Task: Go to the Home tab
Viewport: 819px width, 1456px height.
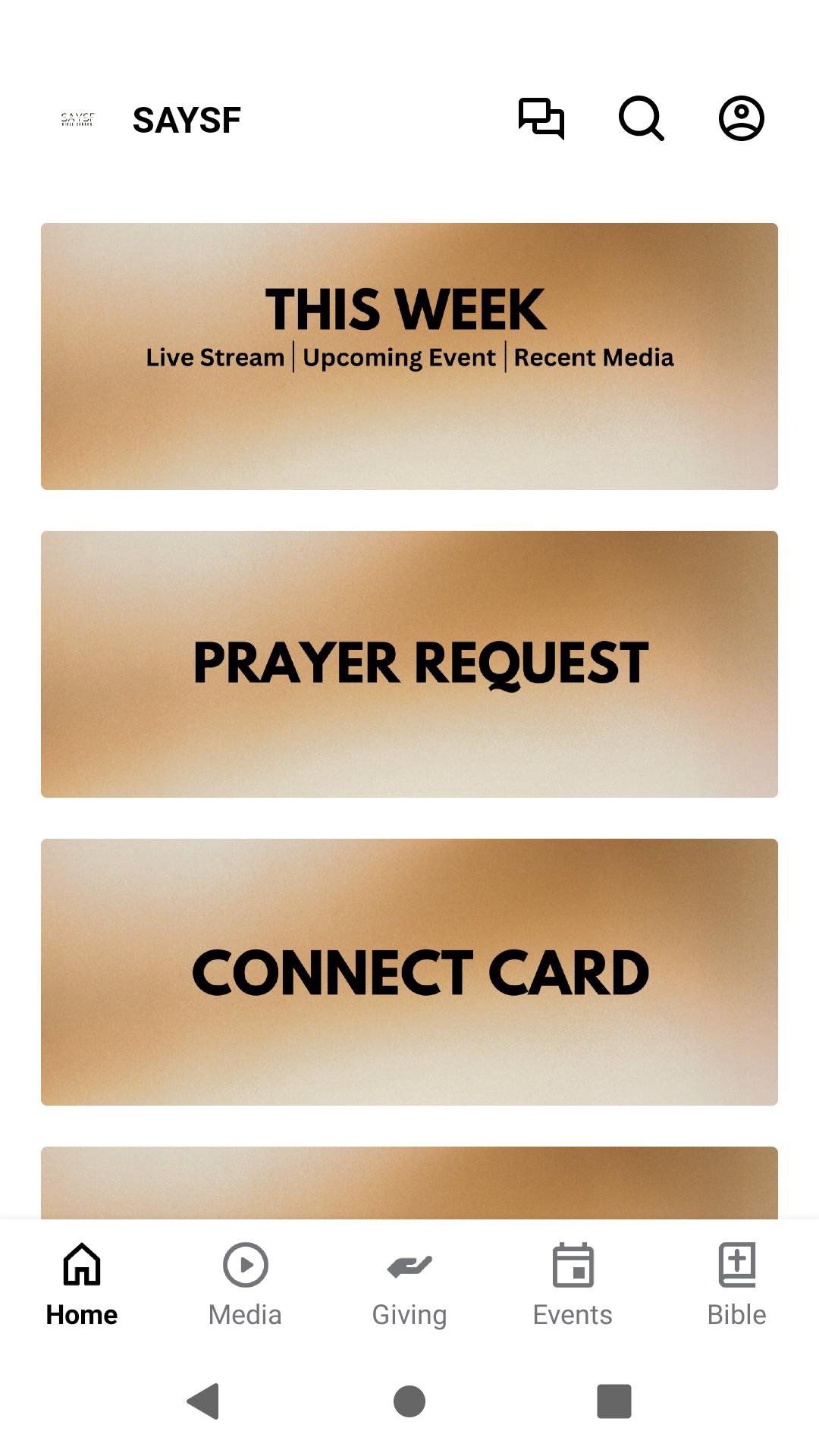Action: click(82, 1285)
